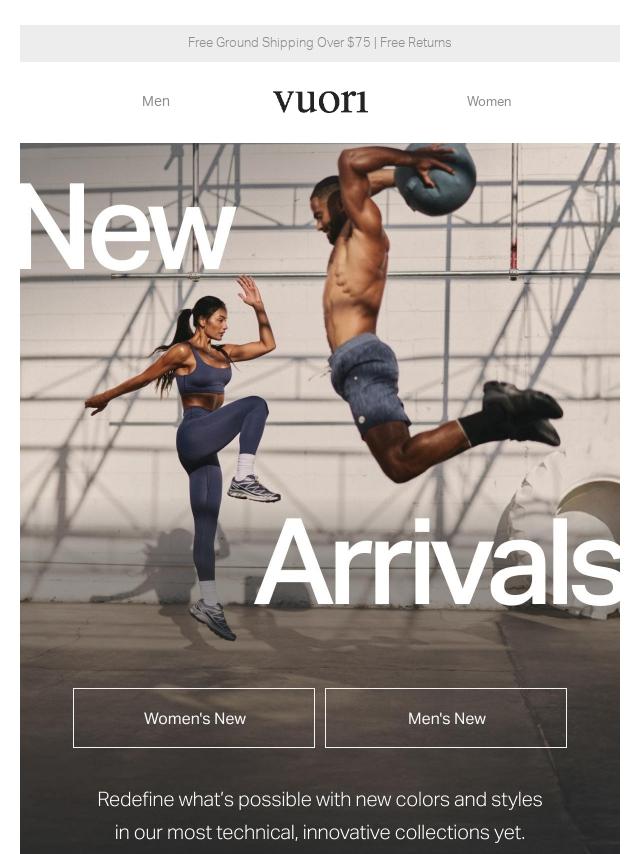Open the Women navigation link

pyautogui.click(x=488, y=101)
